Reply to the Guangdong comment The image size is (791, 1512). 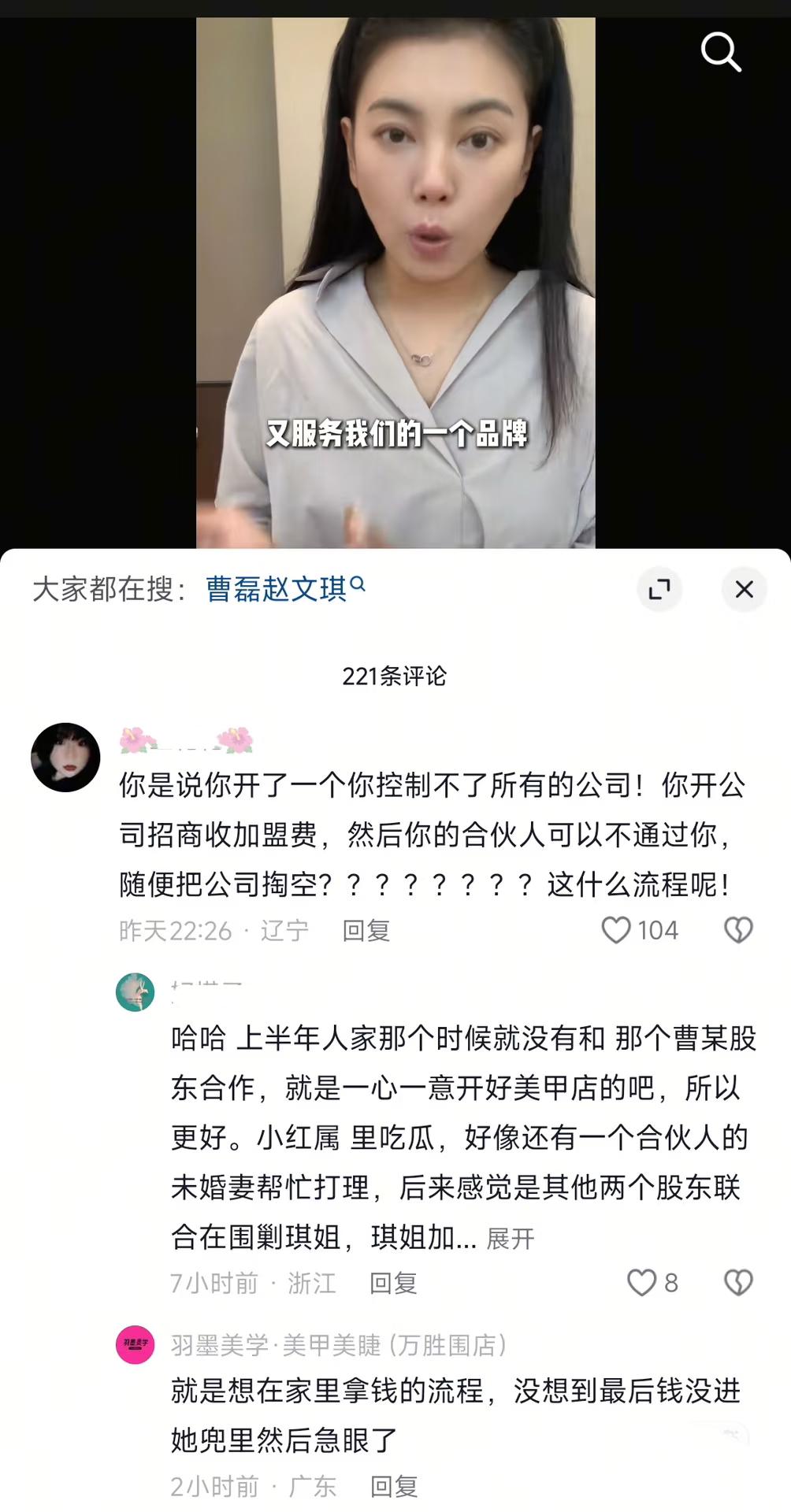(x=394, y=1487)
